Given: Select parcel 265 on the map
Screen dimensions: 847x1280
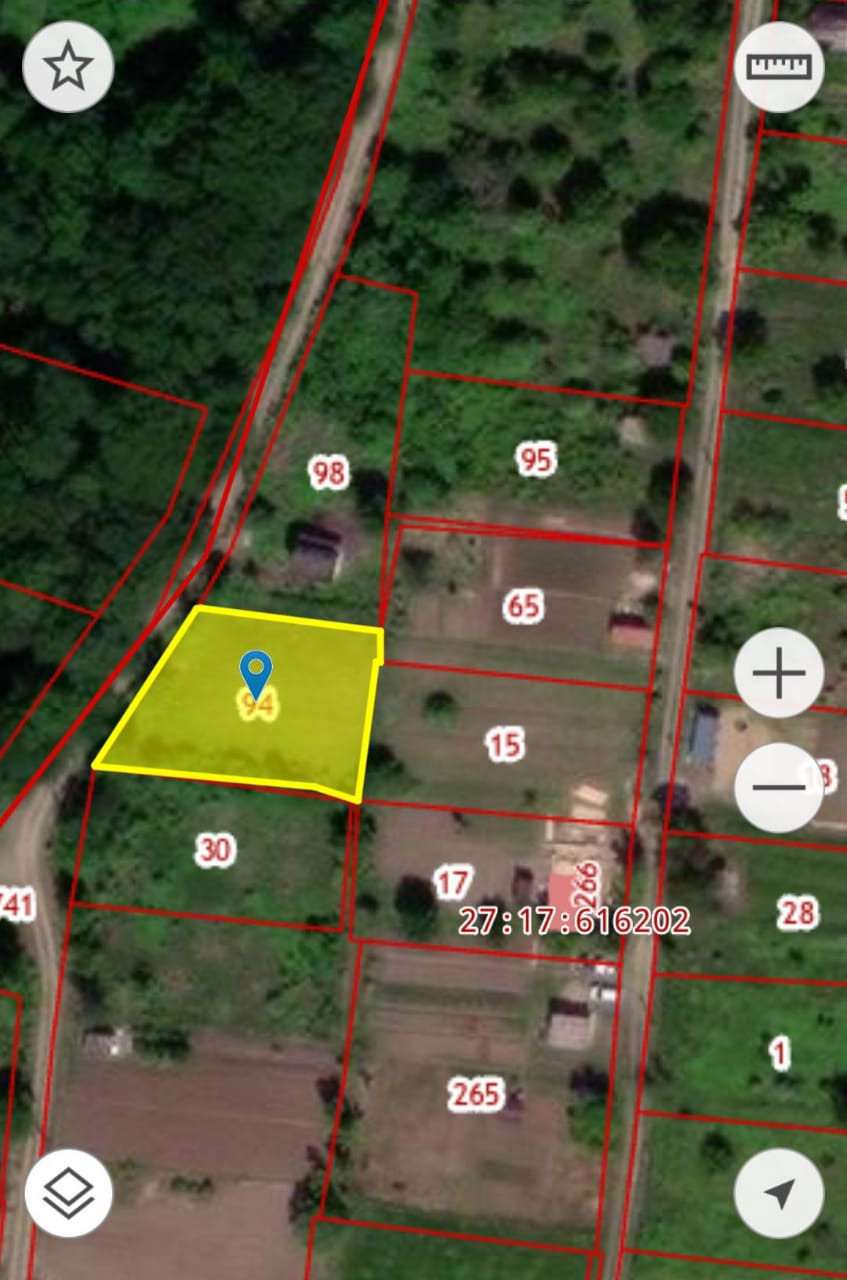Looking at the screenshot, I should click(x=475, y=1093).
